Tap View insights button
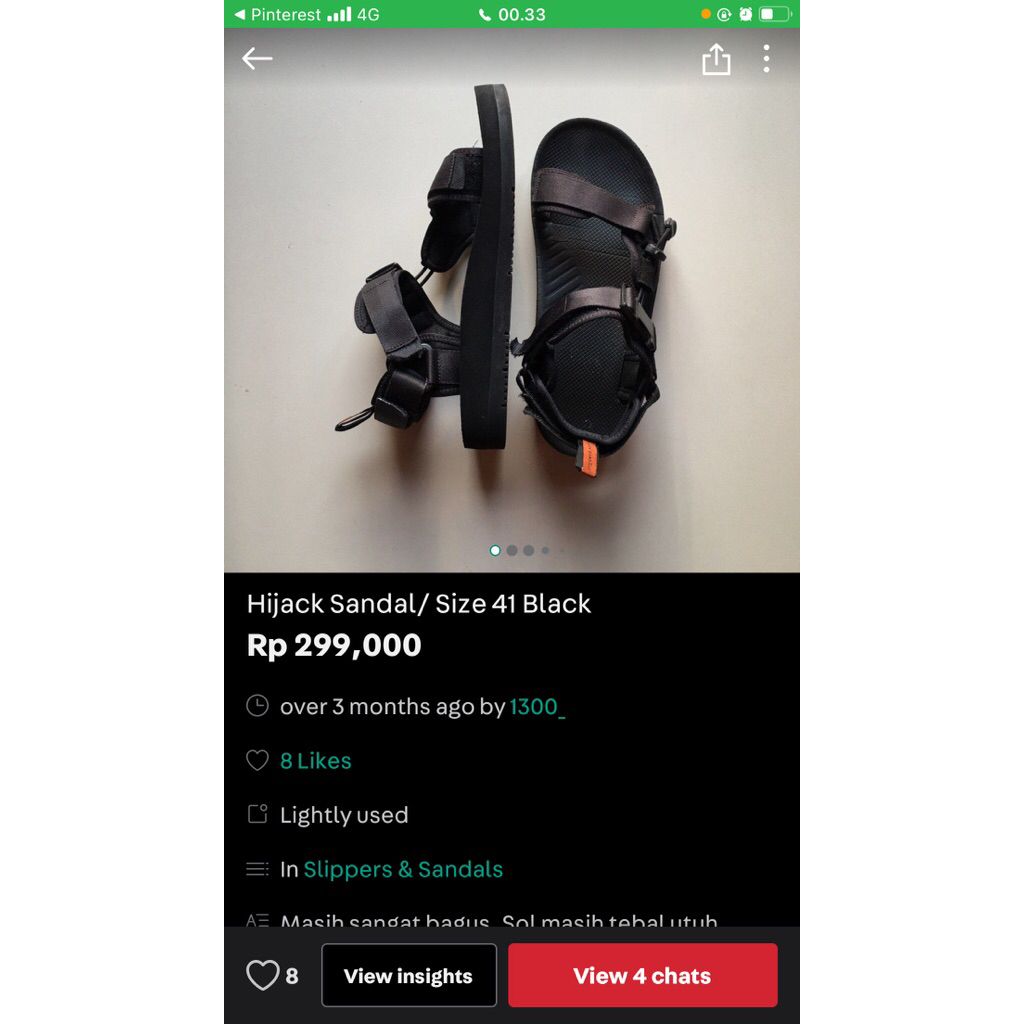The width and height of the screenshot is (1024, 1024). (x=408, y=976)
